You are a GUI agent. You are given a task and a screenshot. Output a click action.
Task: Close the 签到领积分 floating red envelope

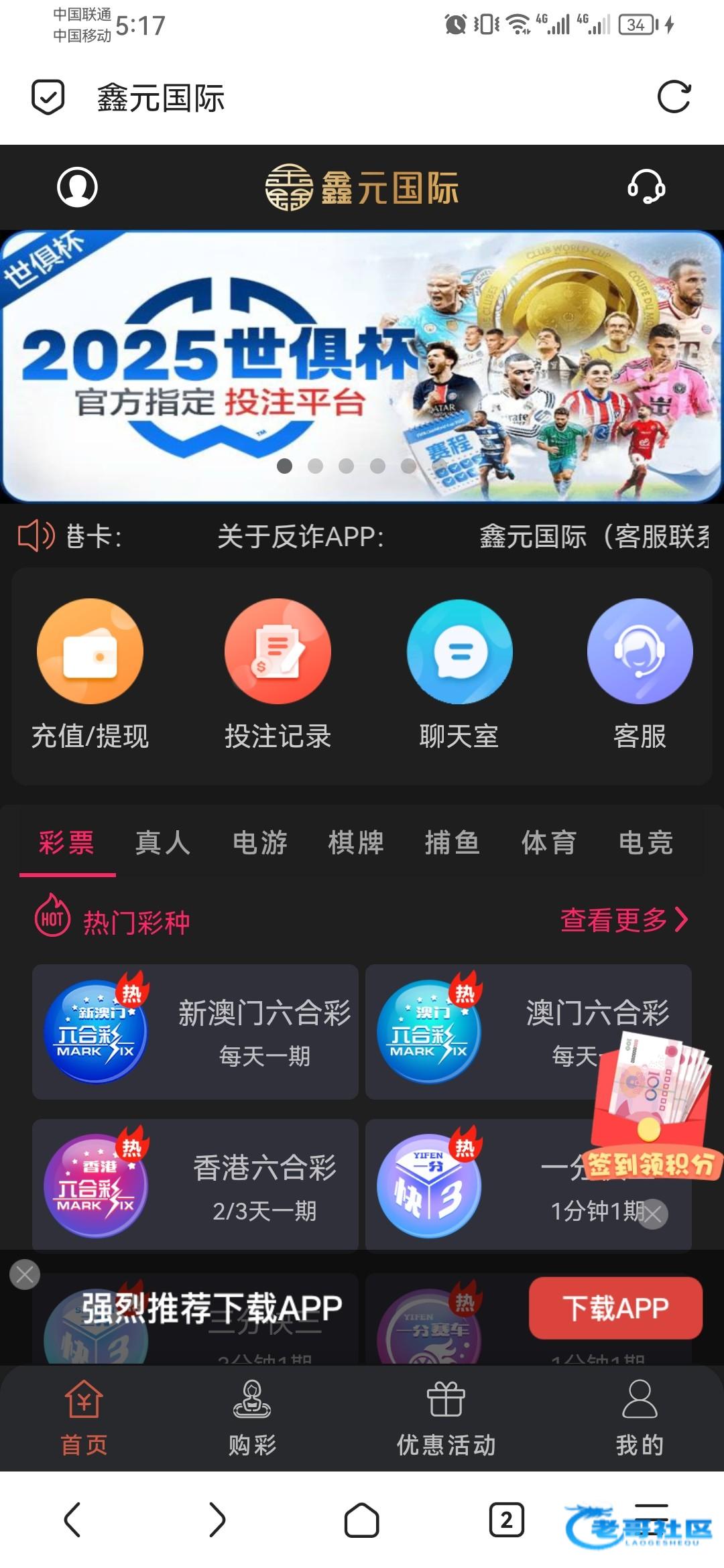tap(653, 1214)
